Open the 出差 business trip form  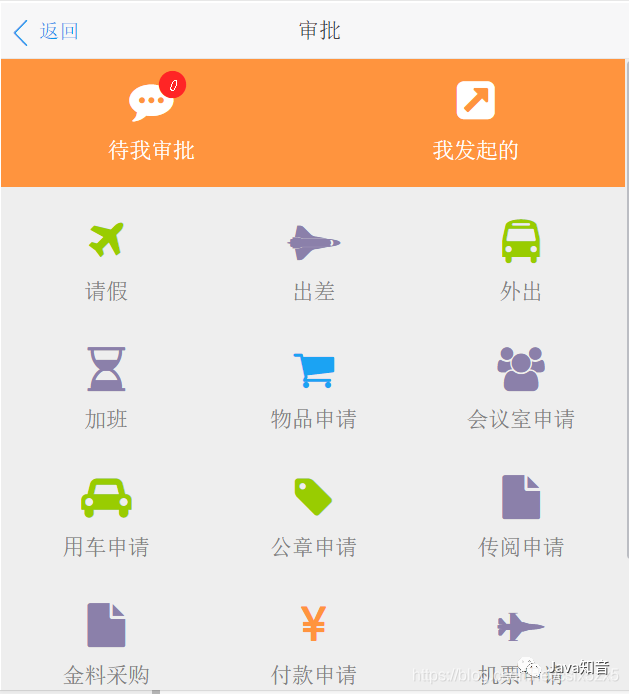[314, 260]
